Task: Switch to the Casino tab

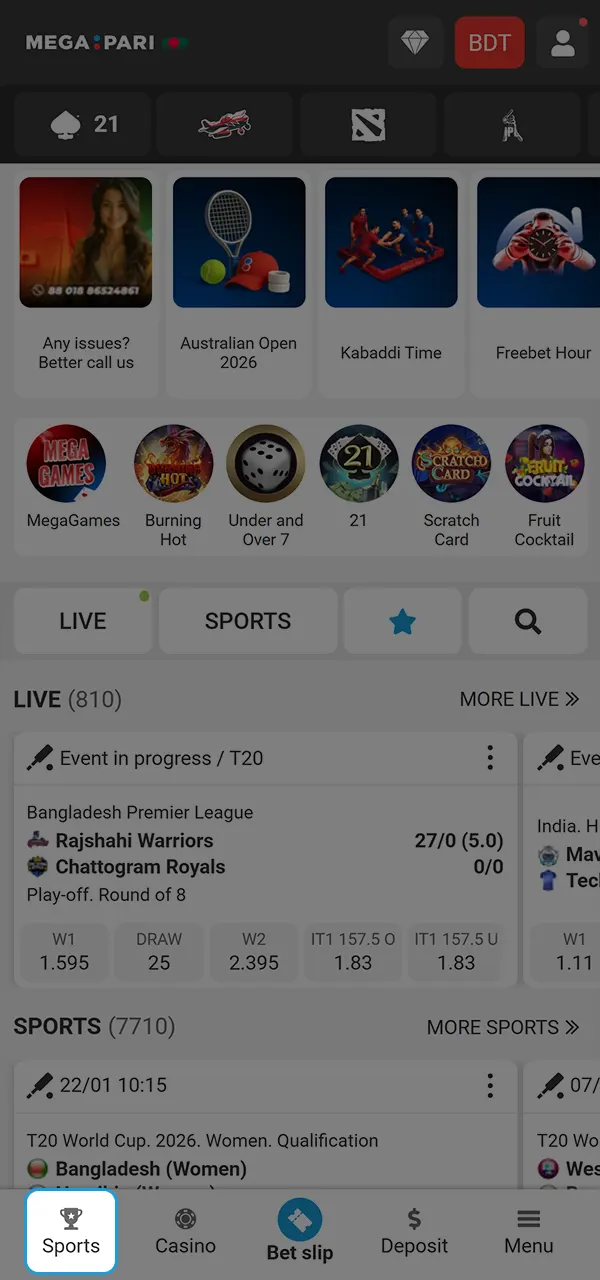Action: click(185, 1232)
